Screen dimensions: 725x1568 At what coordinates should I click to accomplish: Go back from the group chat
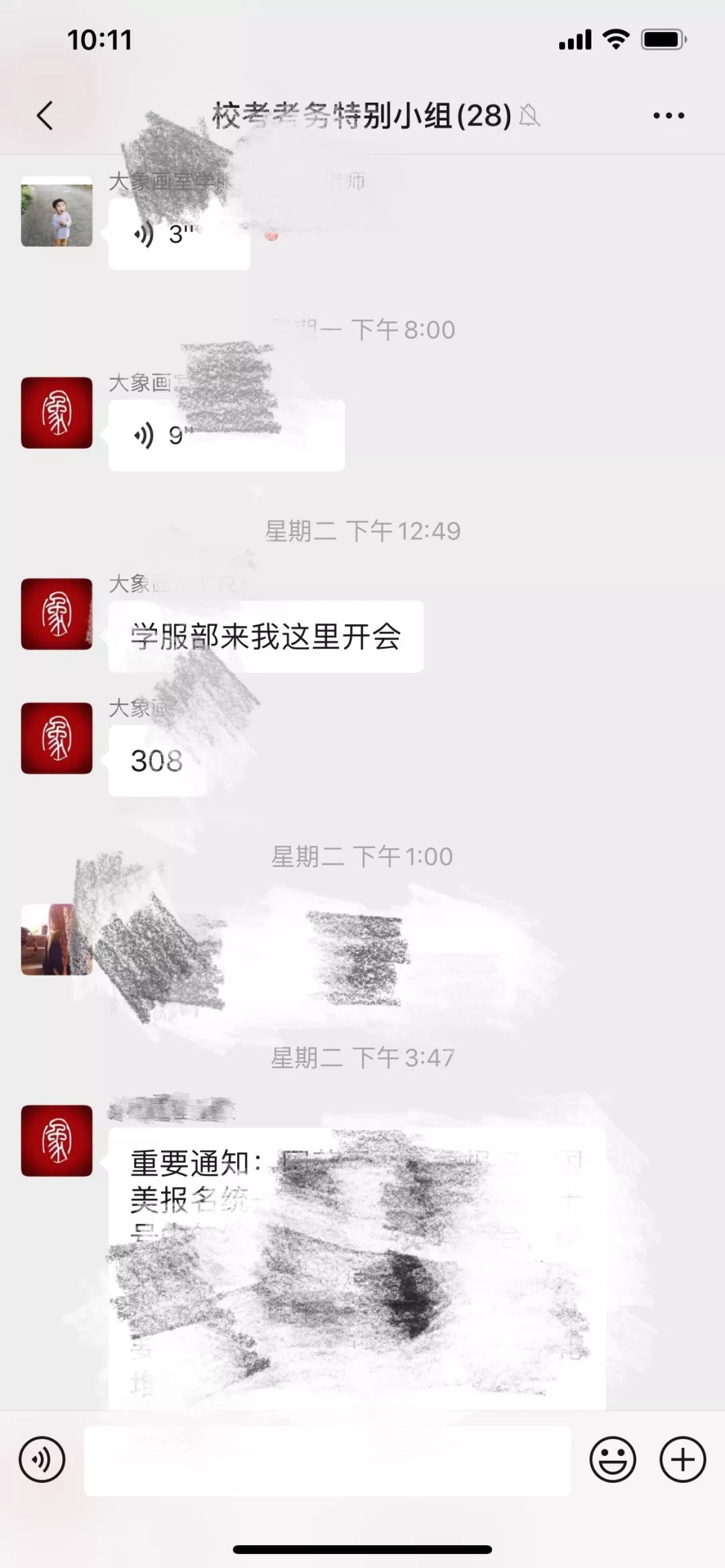point(44,115)
